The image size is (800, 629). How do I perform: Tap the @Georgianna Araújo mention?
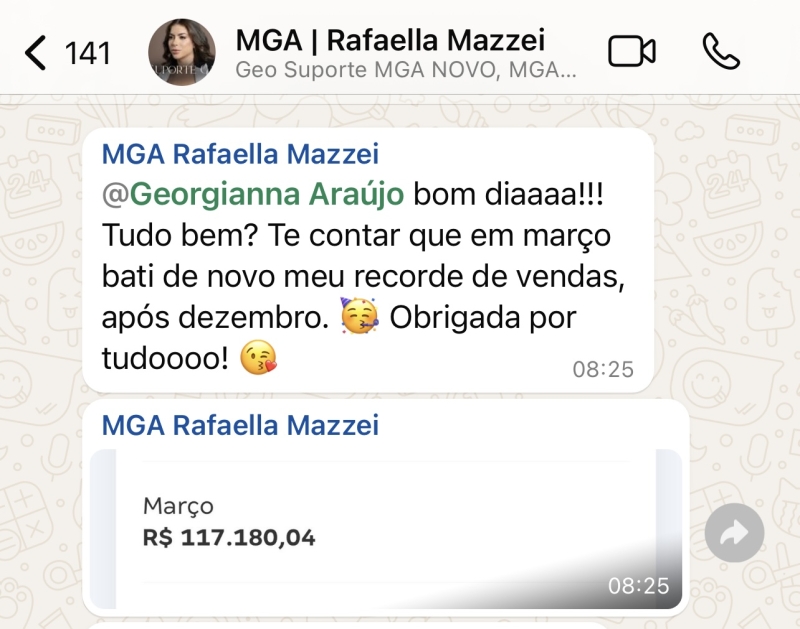pos(254,193)
